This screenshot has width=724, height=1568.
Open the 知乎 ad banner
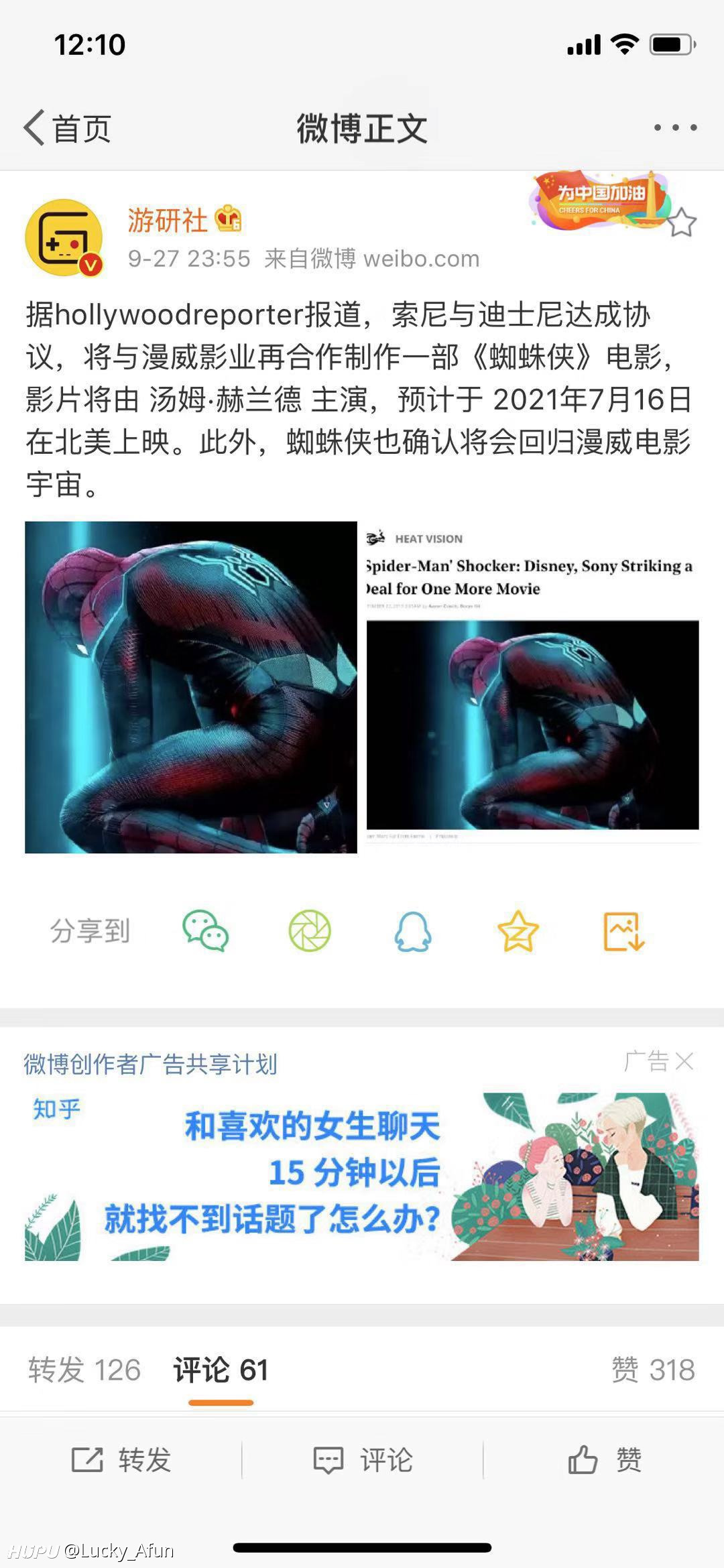point(362,1177)
